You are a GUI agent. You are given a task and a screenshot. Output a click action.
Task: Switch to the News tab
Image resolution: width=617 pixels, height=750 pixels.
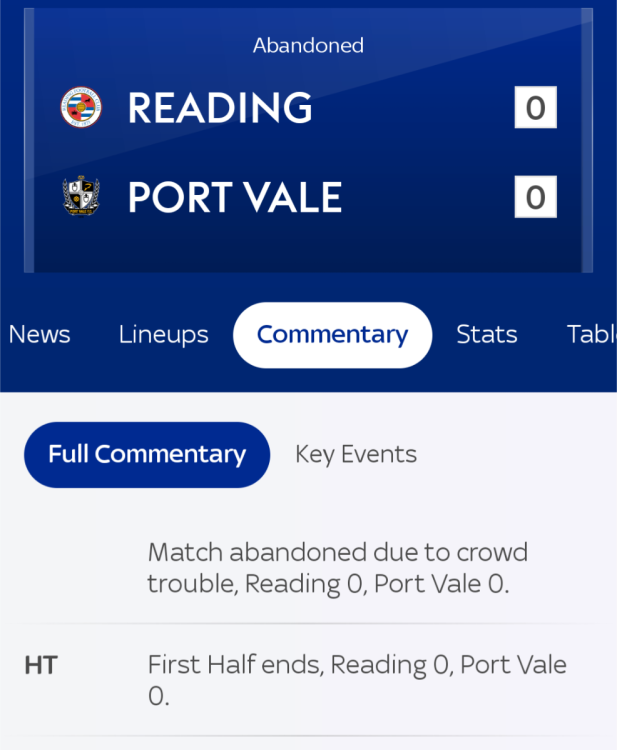pos(40,334)
